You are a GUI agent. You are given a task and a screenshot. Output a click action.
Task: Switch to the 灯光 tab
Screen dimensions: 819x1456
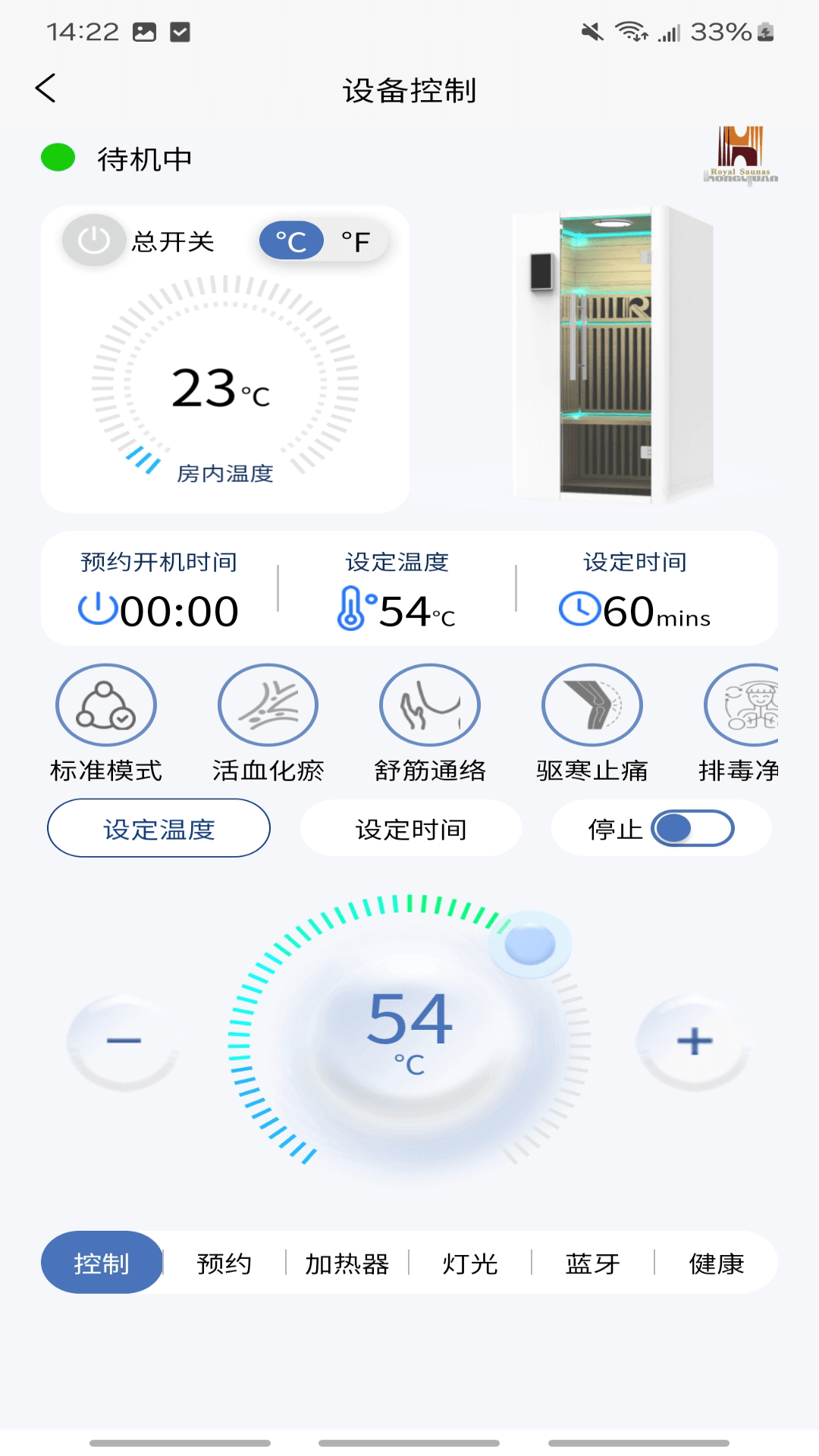469,1262
